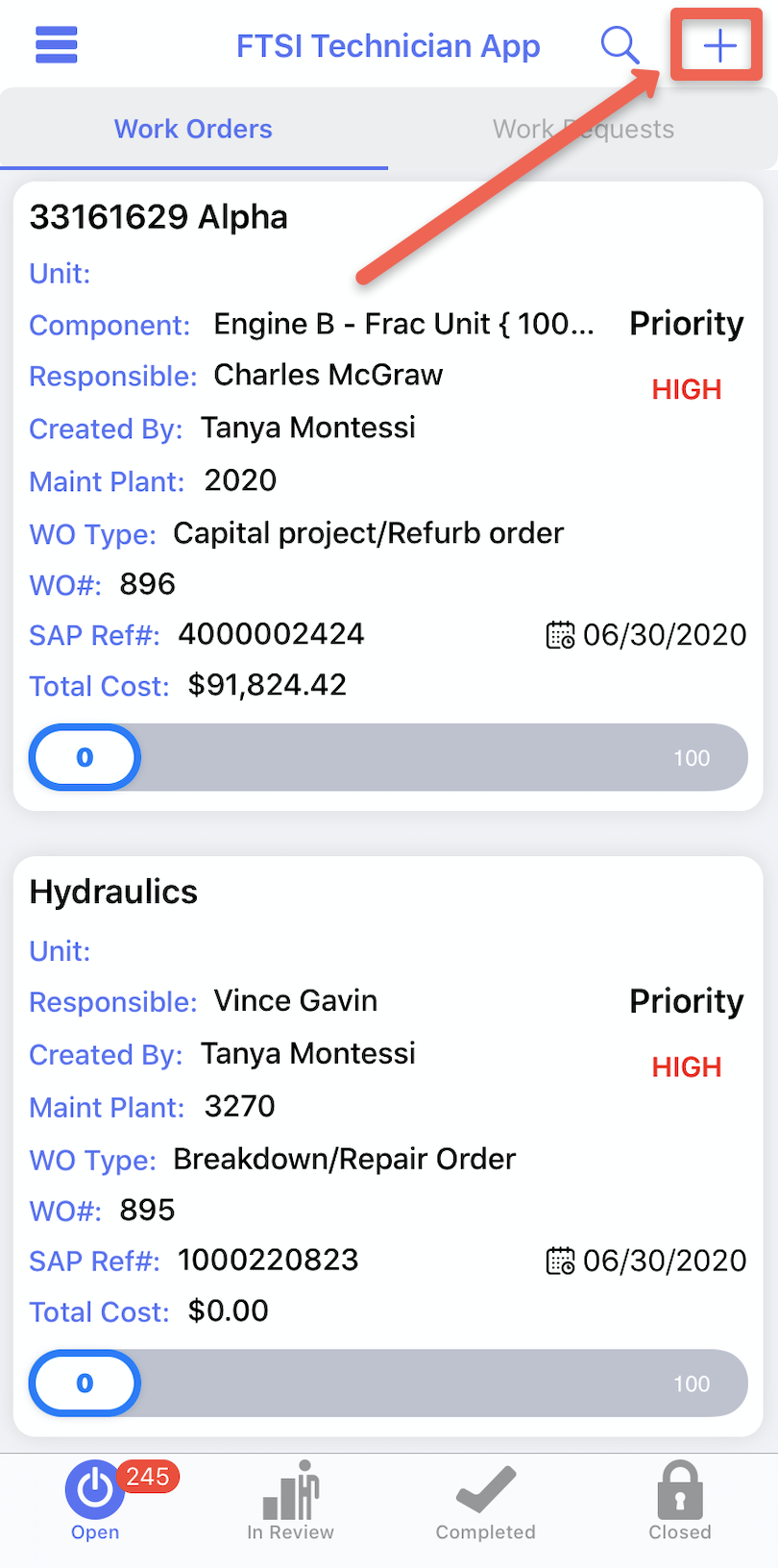
Task: Switch to the Work Requests tab
Action: click(x=583, y=129)
